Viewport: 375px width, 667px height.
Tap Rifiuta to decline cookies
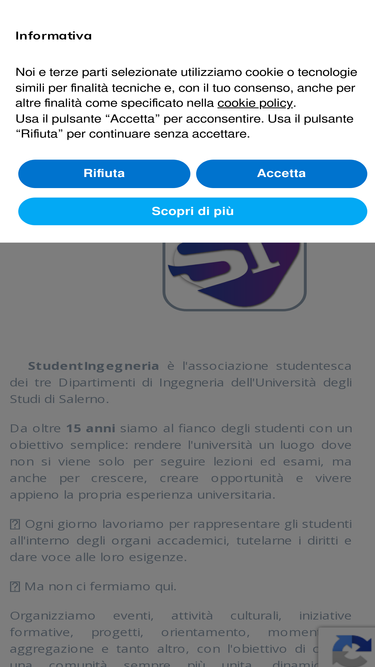pos(104,174)
